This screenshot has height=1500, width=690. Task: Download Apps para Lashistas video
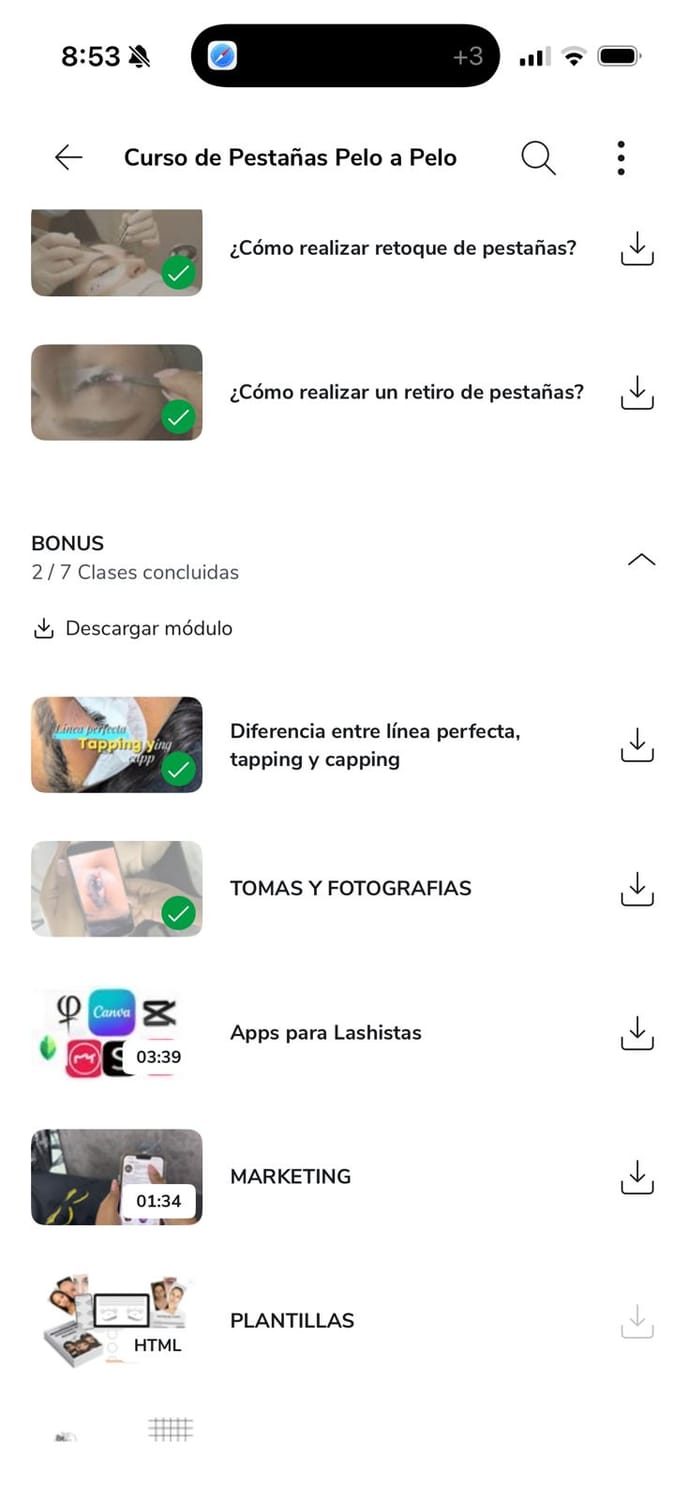click(x=637, y=1033)
